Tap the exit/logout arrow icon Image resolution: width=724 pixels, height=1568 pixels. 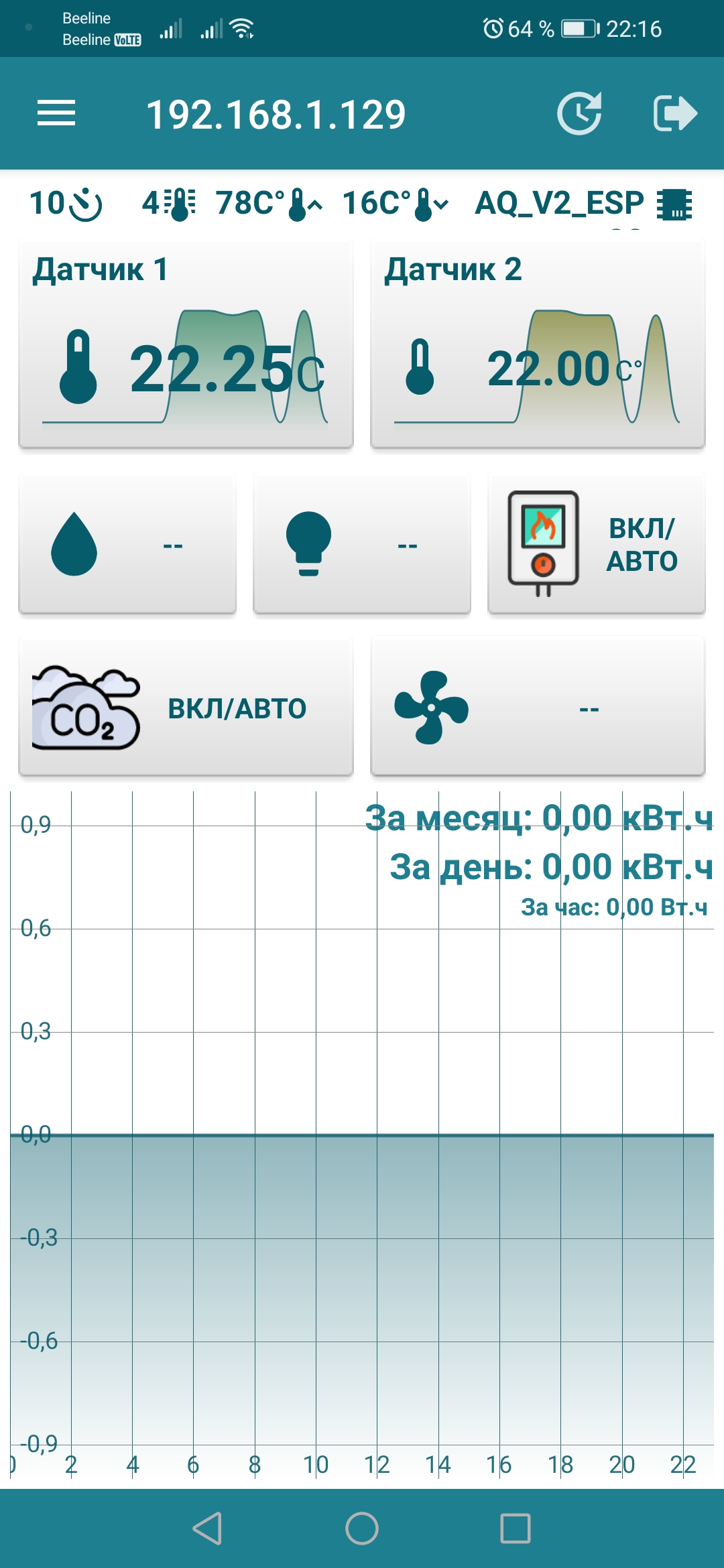click(674, 113)
